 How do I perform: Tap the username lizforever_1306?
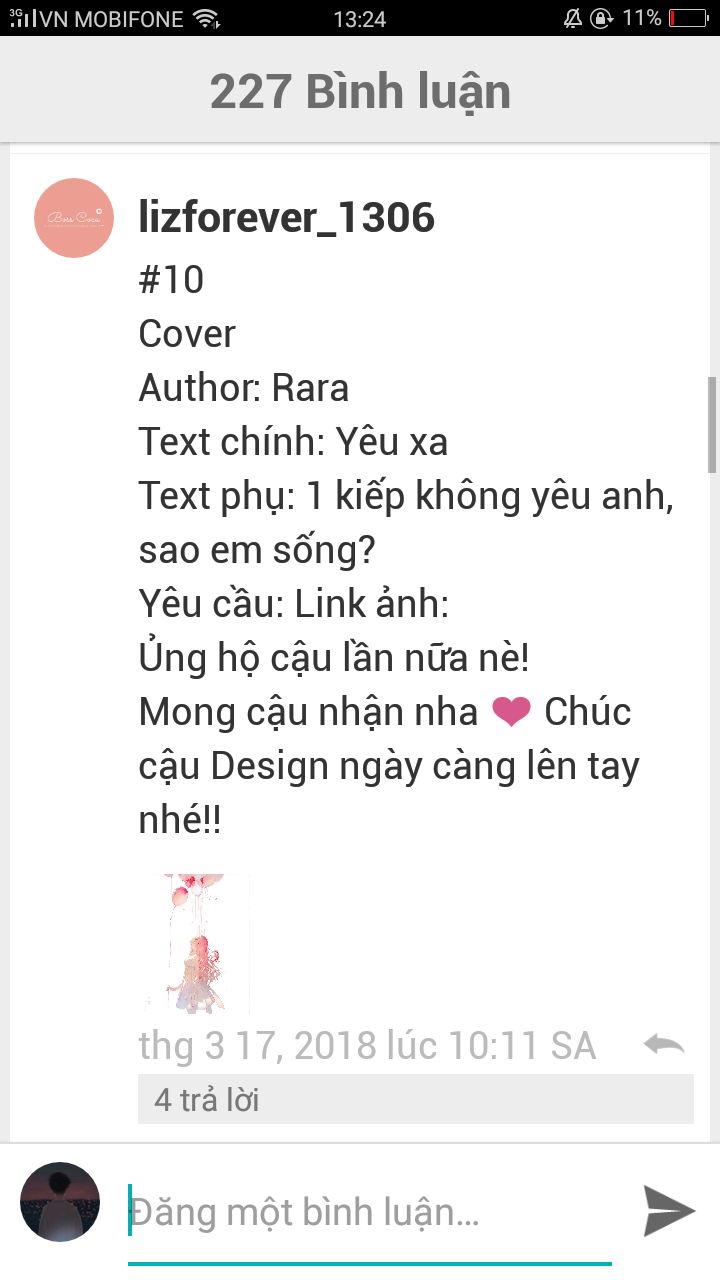286,217
